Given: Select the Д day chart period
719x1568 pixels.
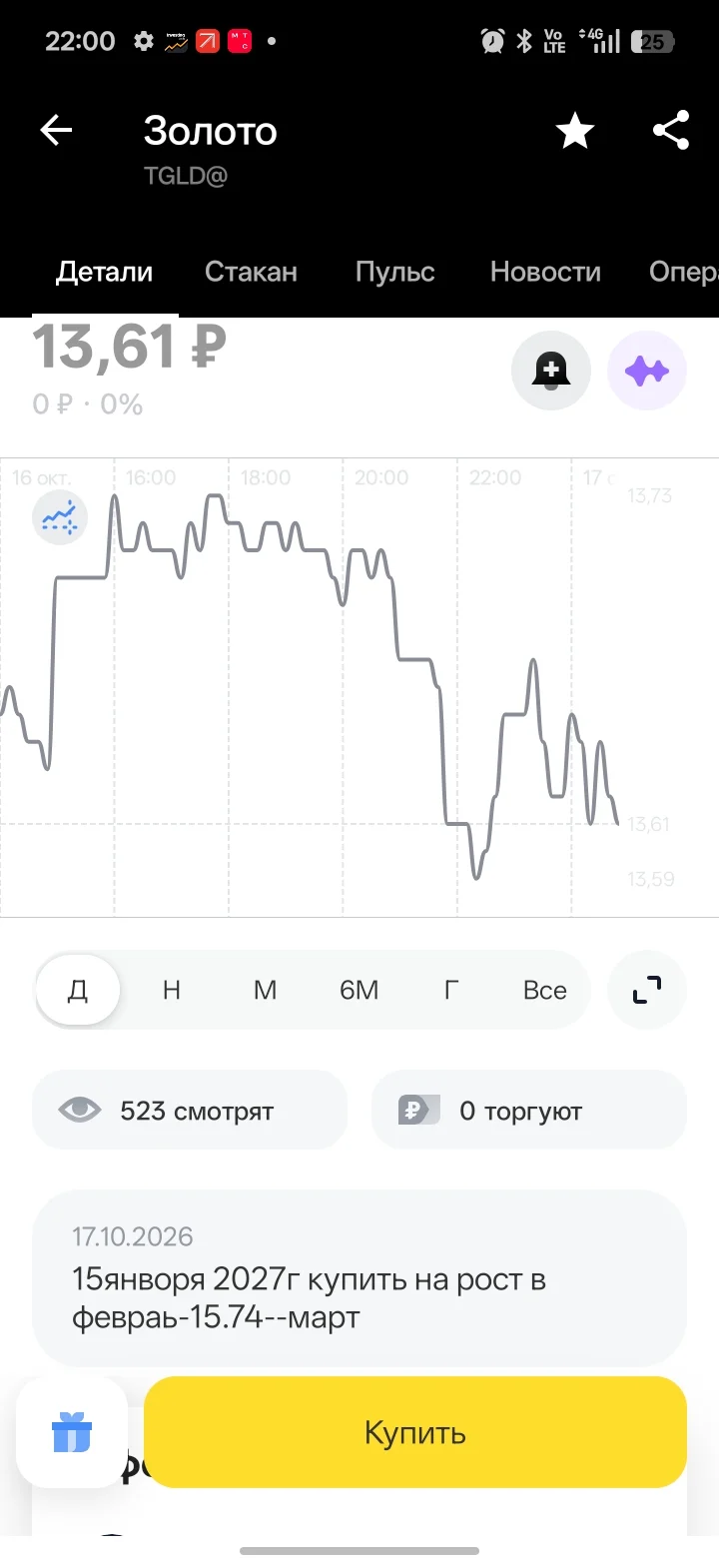Looking at the screenshot, I should 78,990.
